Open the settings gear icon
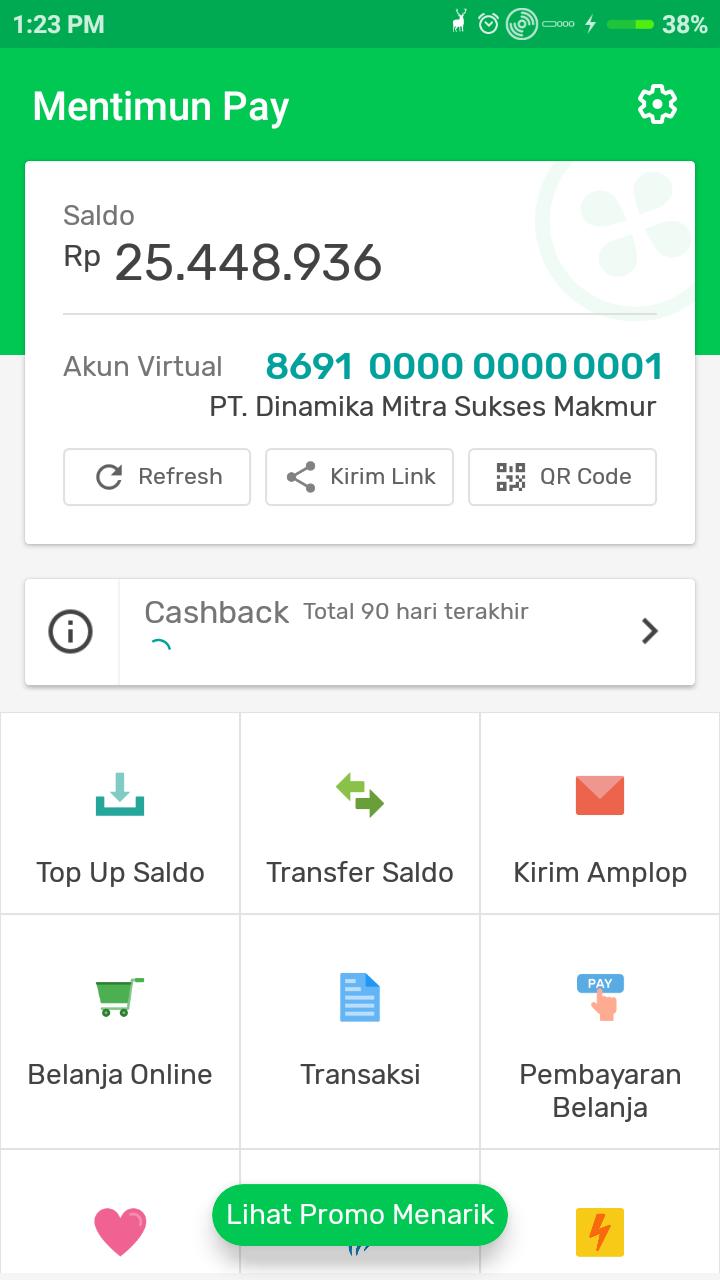The image size is (720, 1280). point(657,105)
